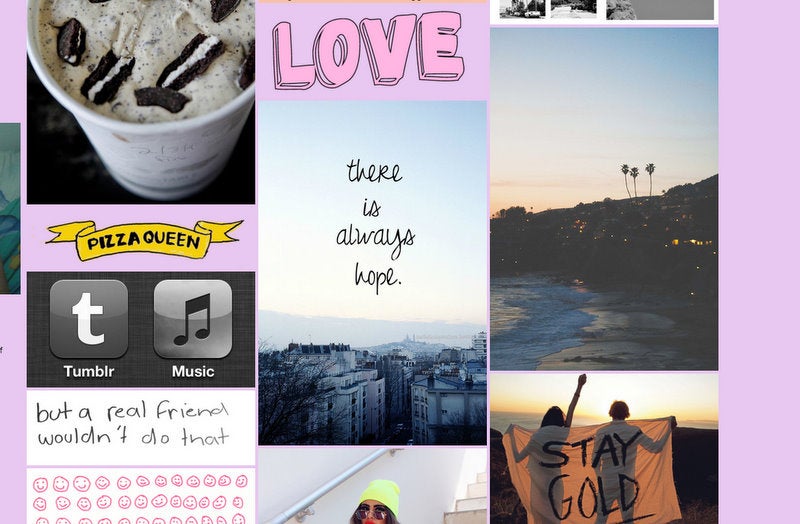
Task: Open the Tumblr and Music icons post
Action: (141, 329)
